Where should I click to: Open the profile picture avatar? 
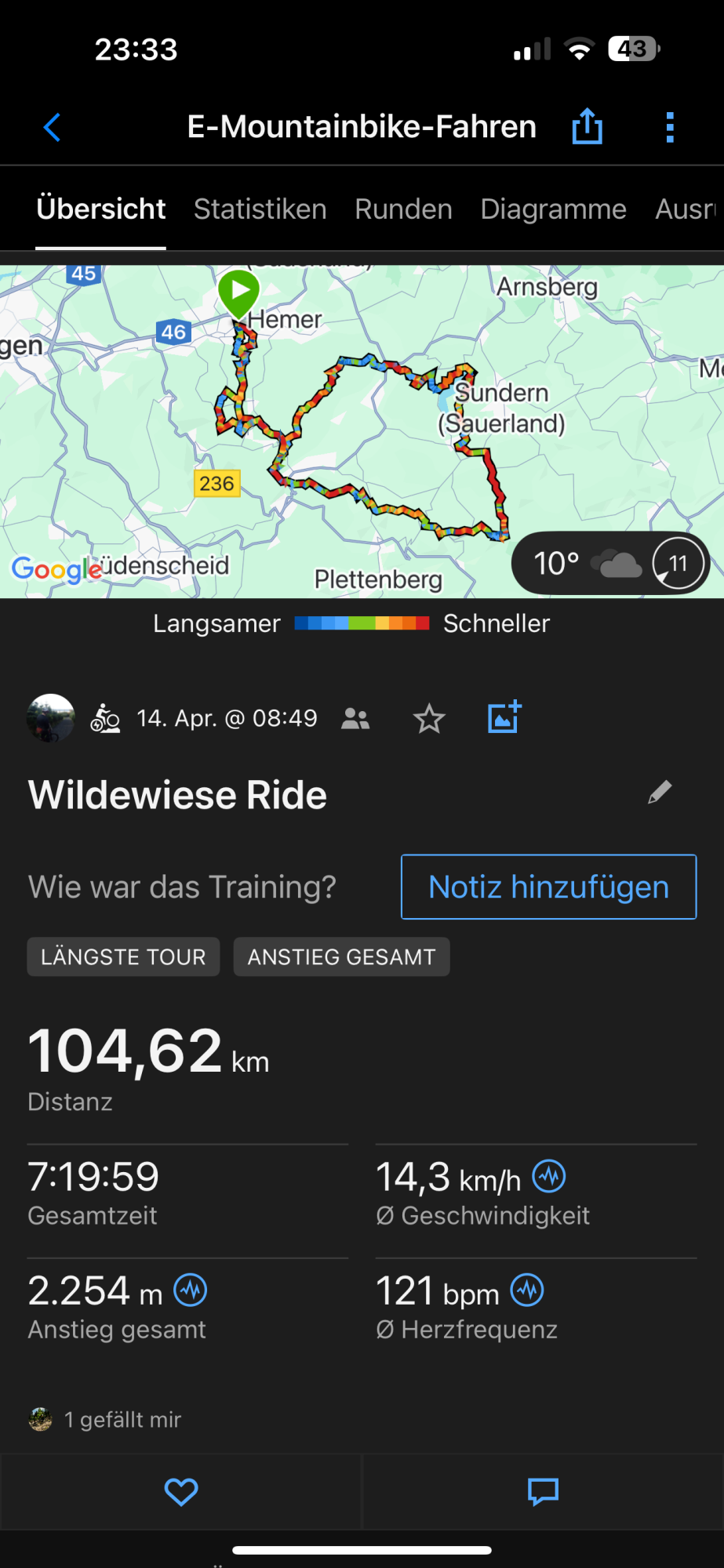[x=51, y=717]
